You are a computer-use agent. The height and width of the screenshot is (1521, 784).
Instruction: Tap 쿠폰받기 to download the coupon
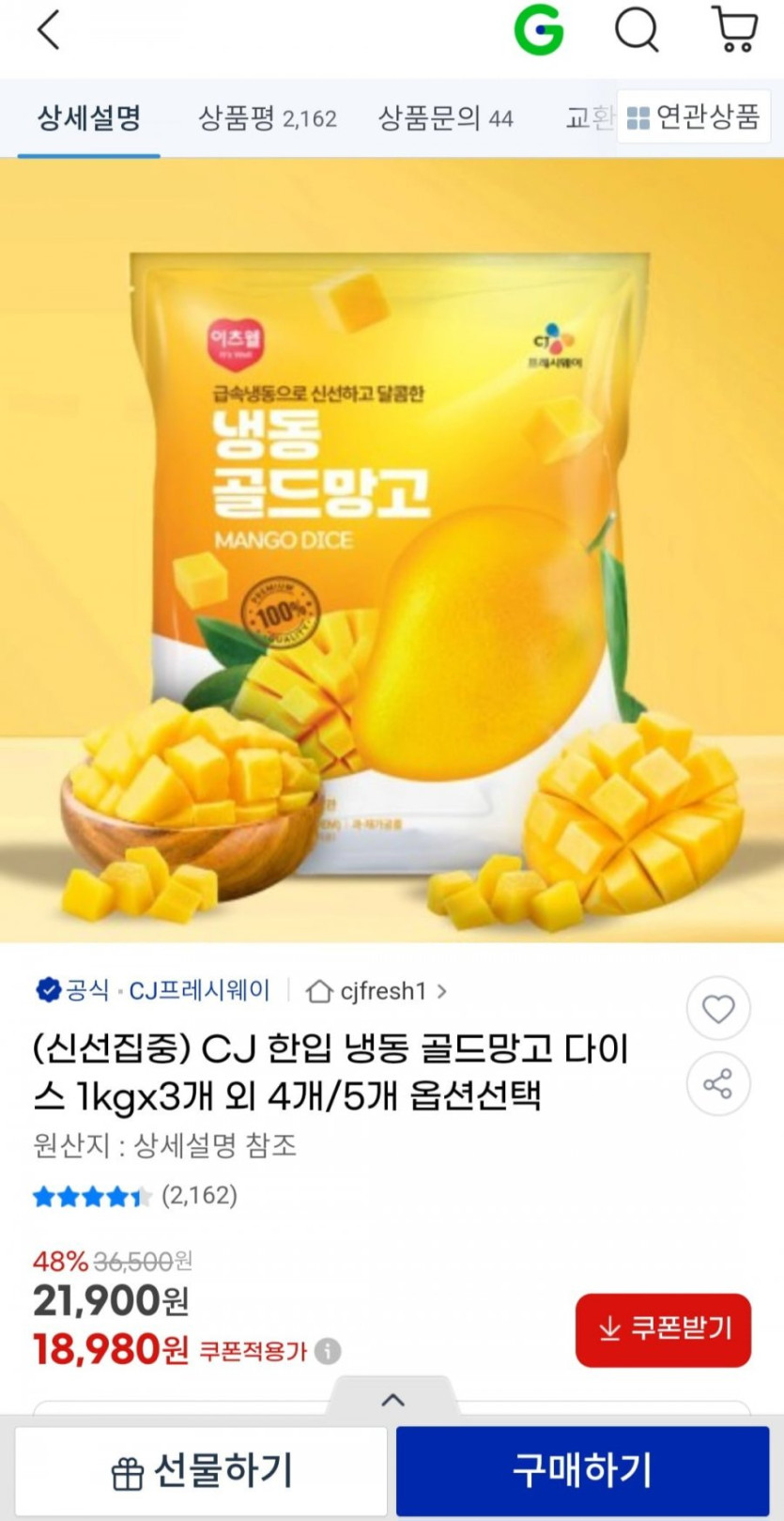pos(663,1328)
